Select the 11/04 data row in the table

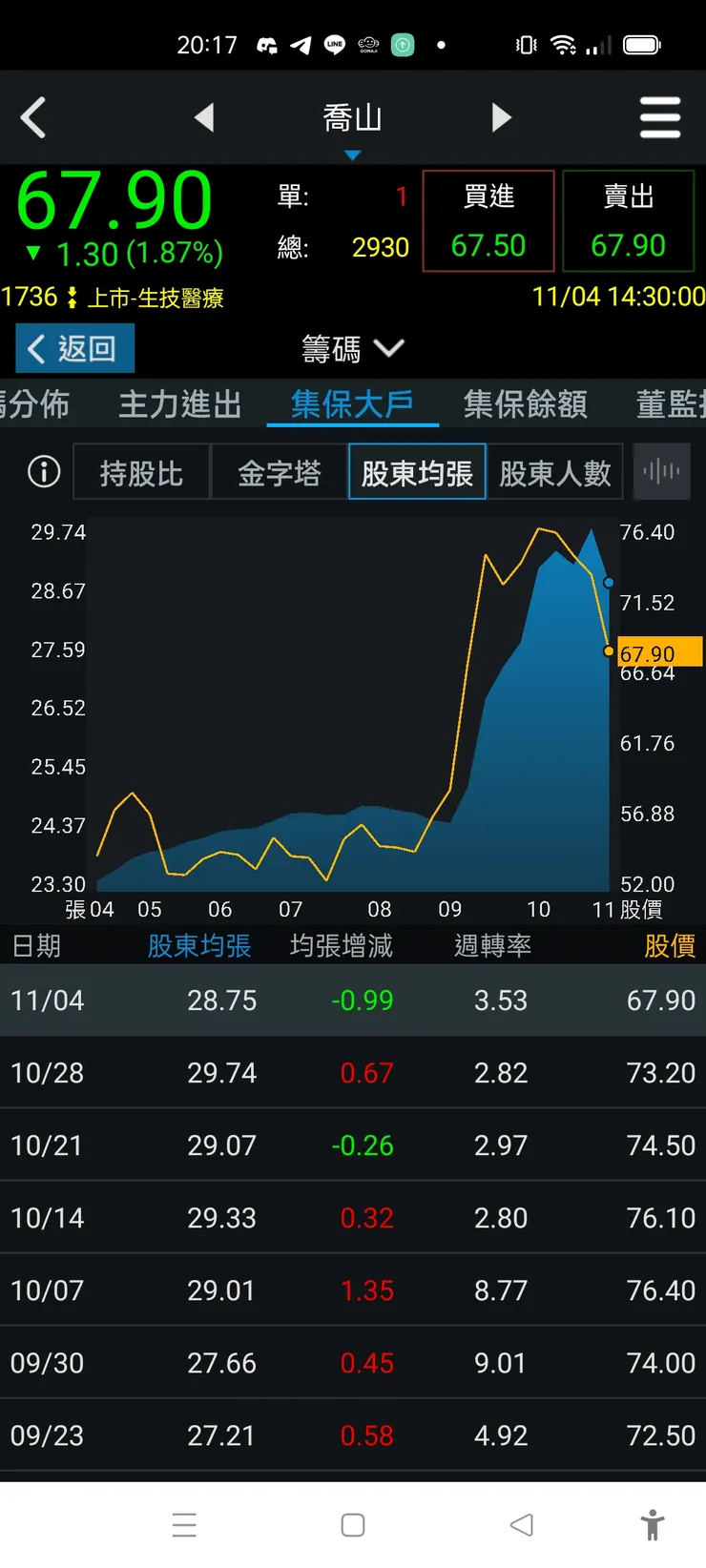(x=353, y=1000)
